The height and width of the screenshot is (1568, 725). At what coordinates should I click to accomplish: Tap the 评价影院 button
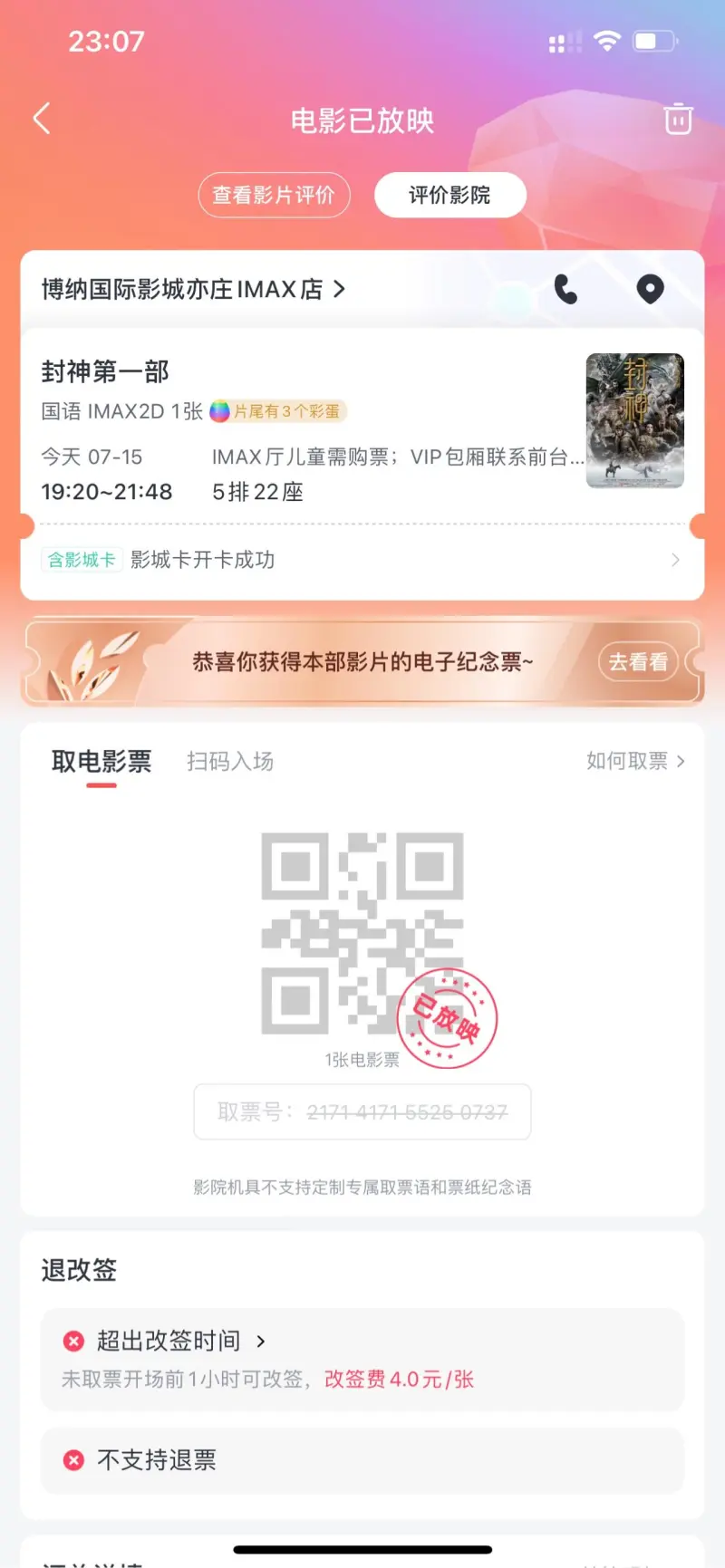point(449,195)
